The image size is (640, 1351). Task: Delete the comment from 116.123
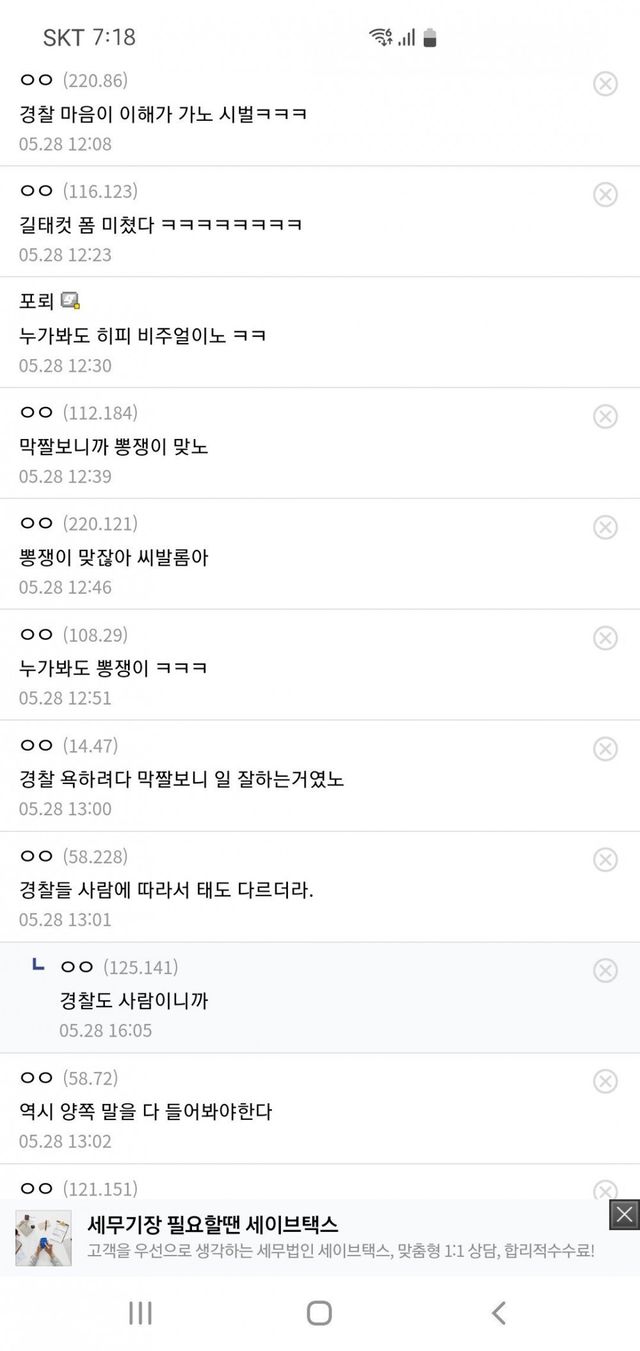(x=605, y=194)
